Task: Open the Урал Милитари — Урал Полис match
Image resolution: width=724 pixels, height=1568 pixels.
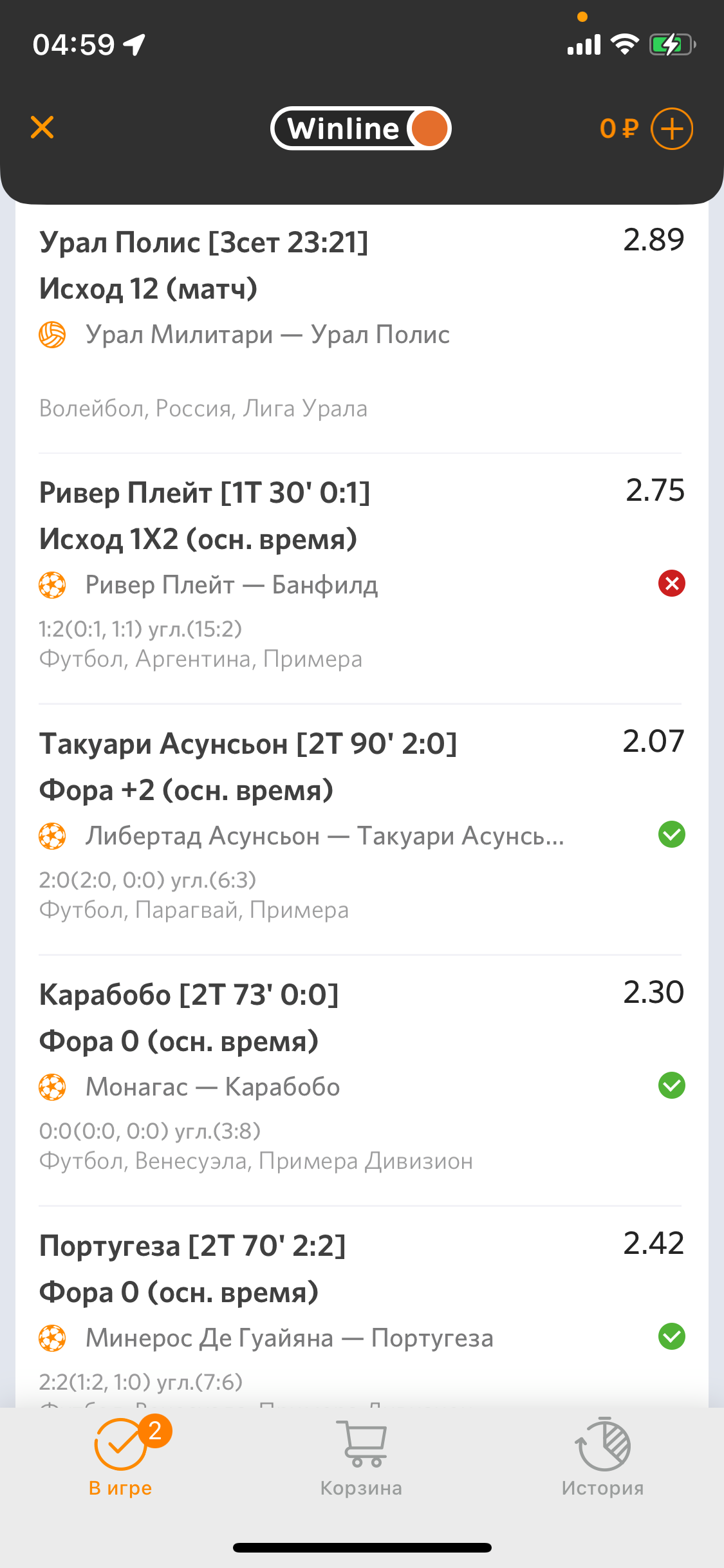Action: click(268, 335)
